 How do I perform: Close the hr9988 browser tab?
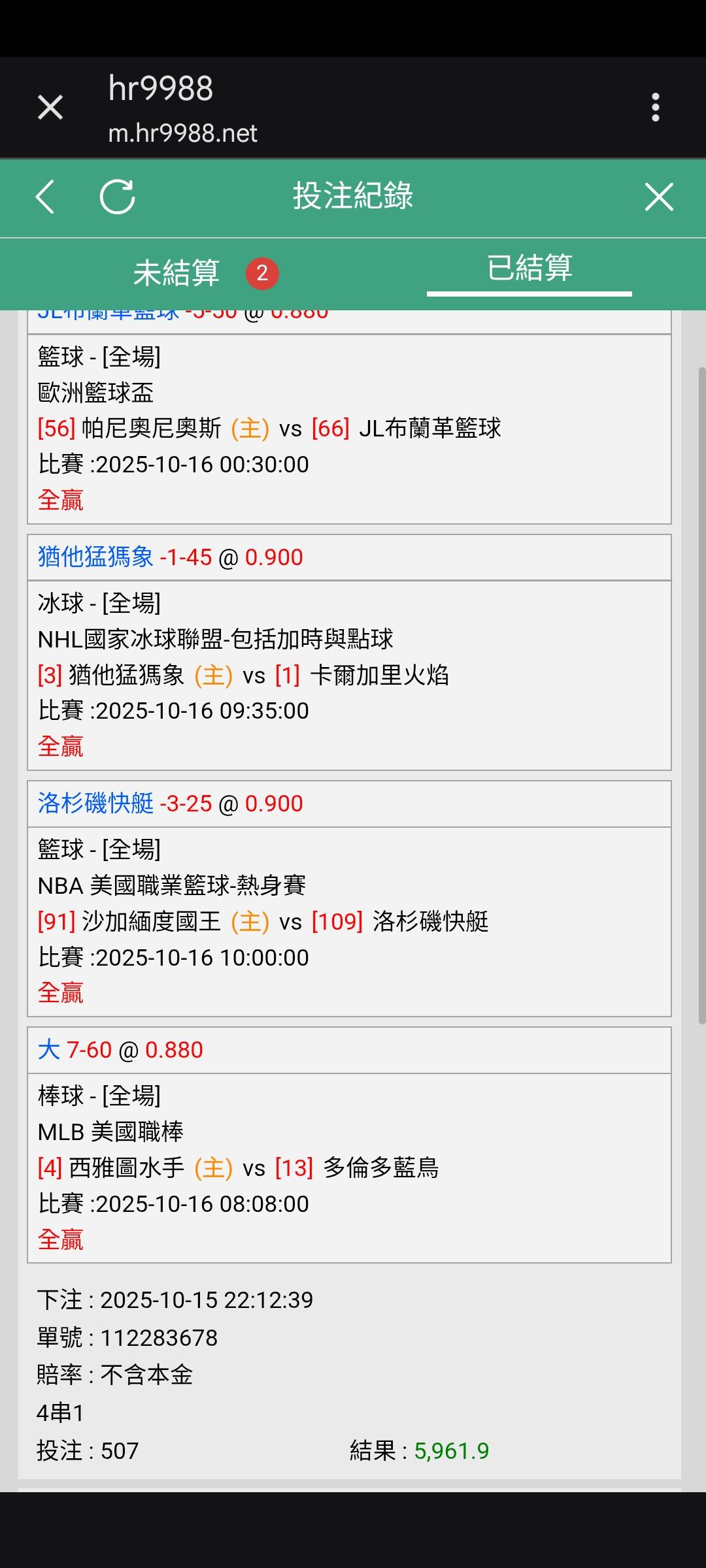pos(50,107)
